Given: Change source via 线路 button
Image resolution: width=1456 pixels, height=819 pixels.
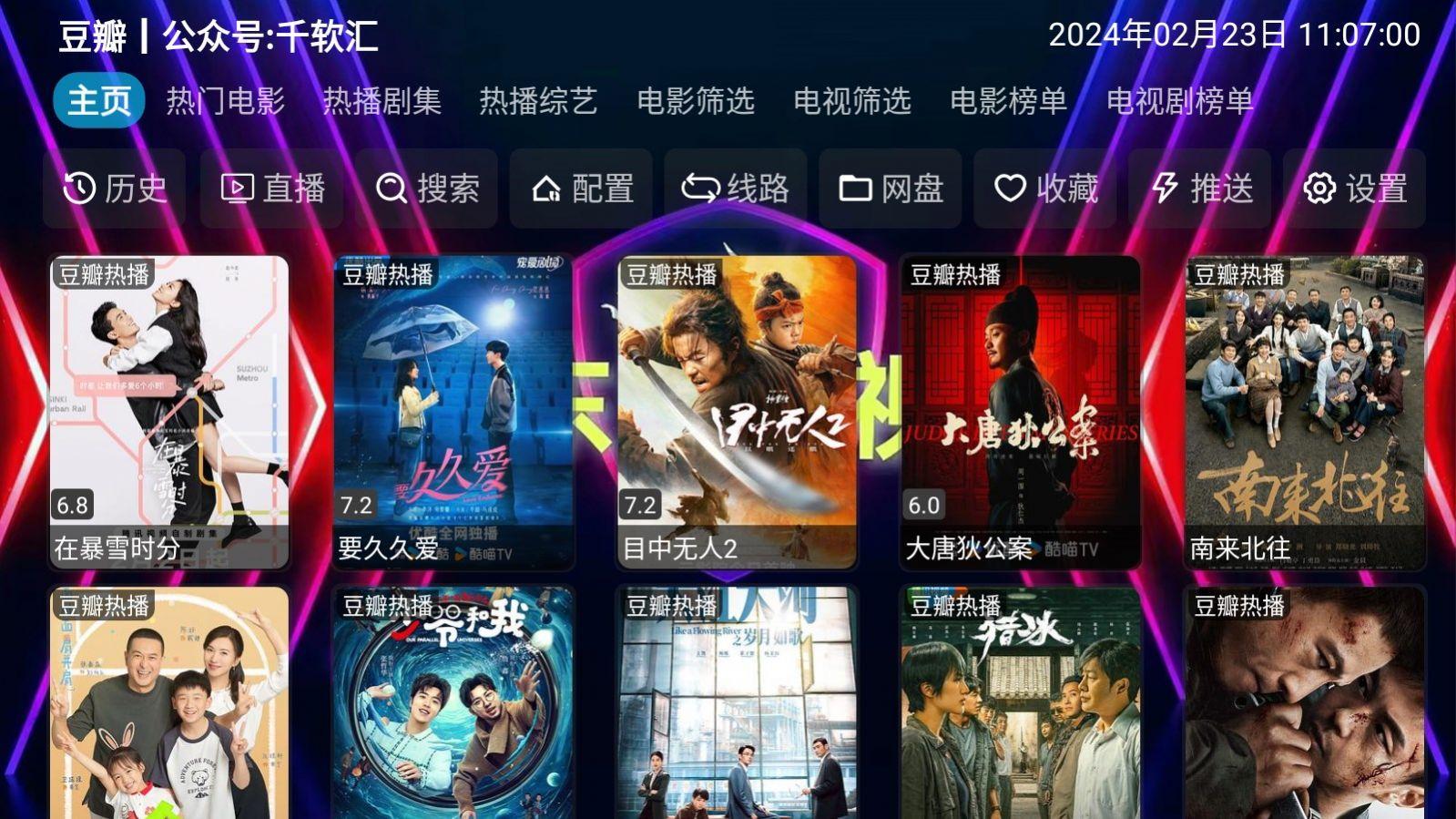Looking at the screenshot, I should pos(735,189).
